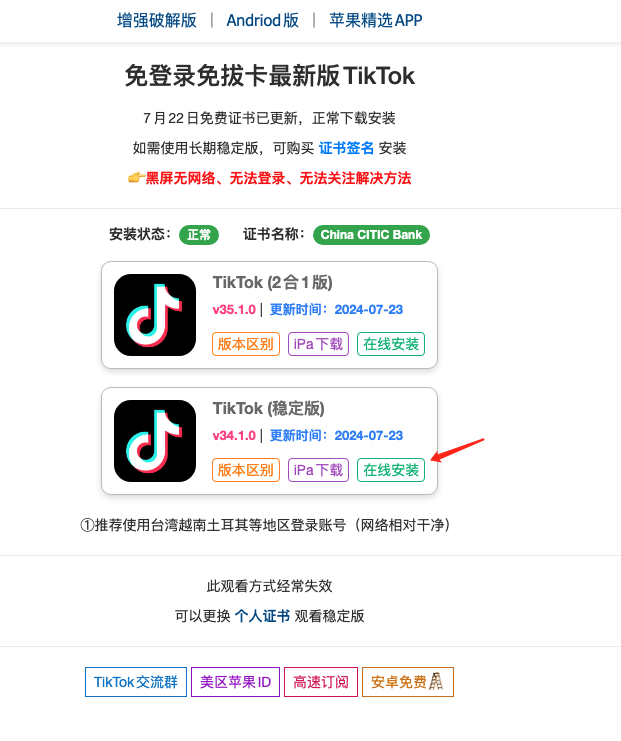The width and height of the screenshot is (621, 741).
Task: Tap the 高速订阅 button
Action: click(320, 682)
